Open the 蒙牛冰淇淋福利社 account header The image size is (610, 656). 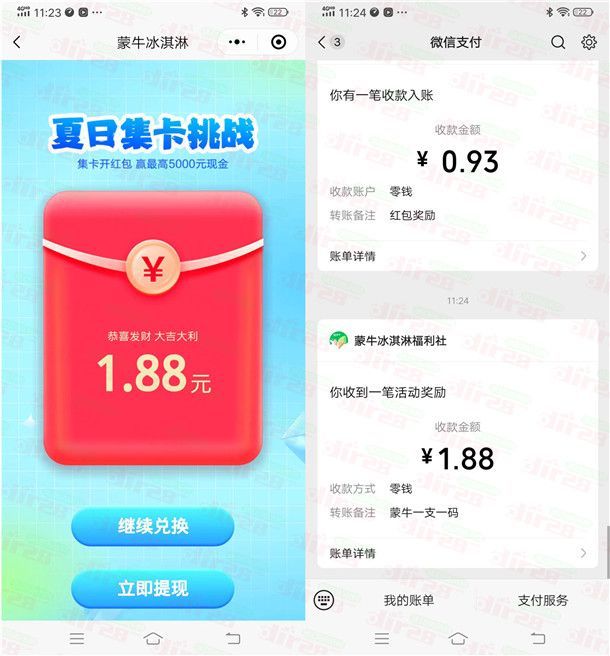400,340
